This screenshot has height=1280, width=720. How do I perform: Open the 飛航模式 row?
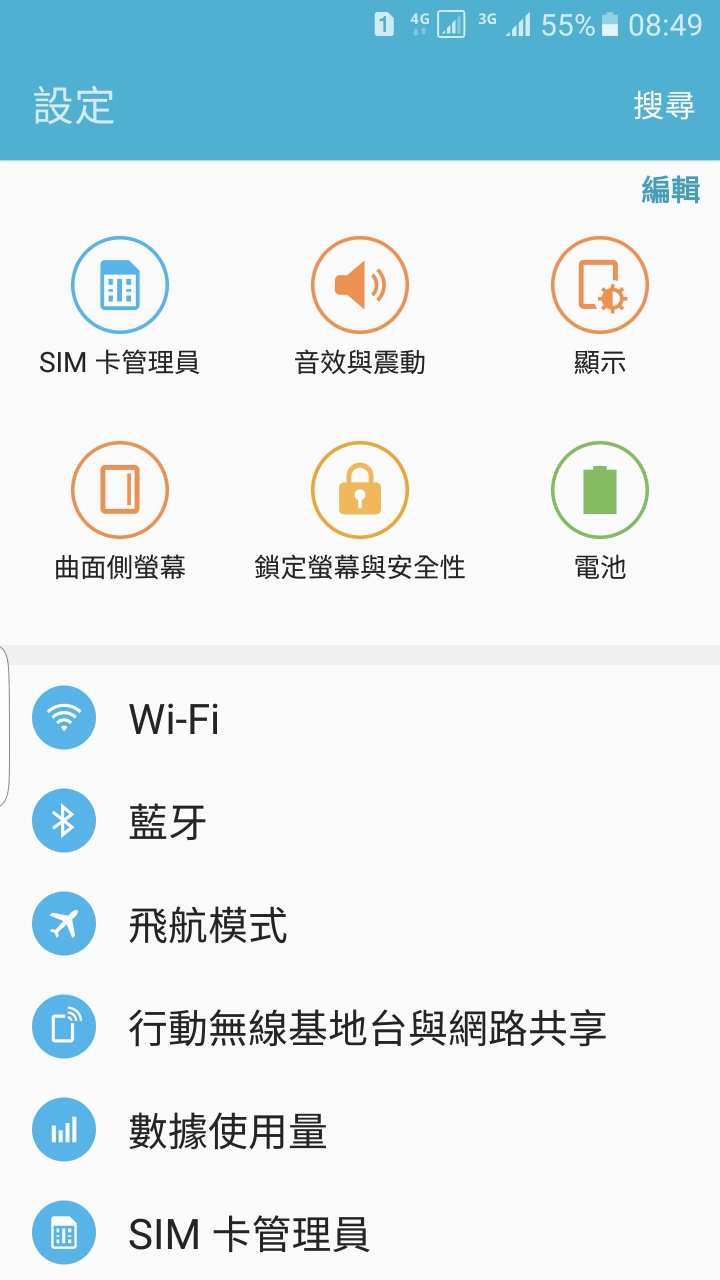(360, 924)
